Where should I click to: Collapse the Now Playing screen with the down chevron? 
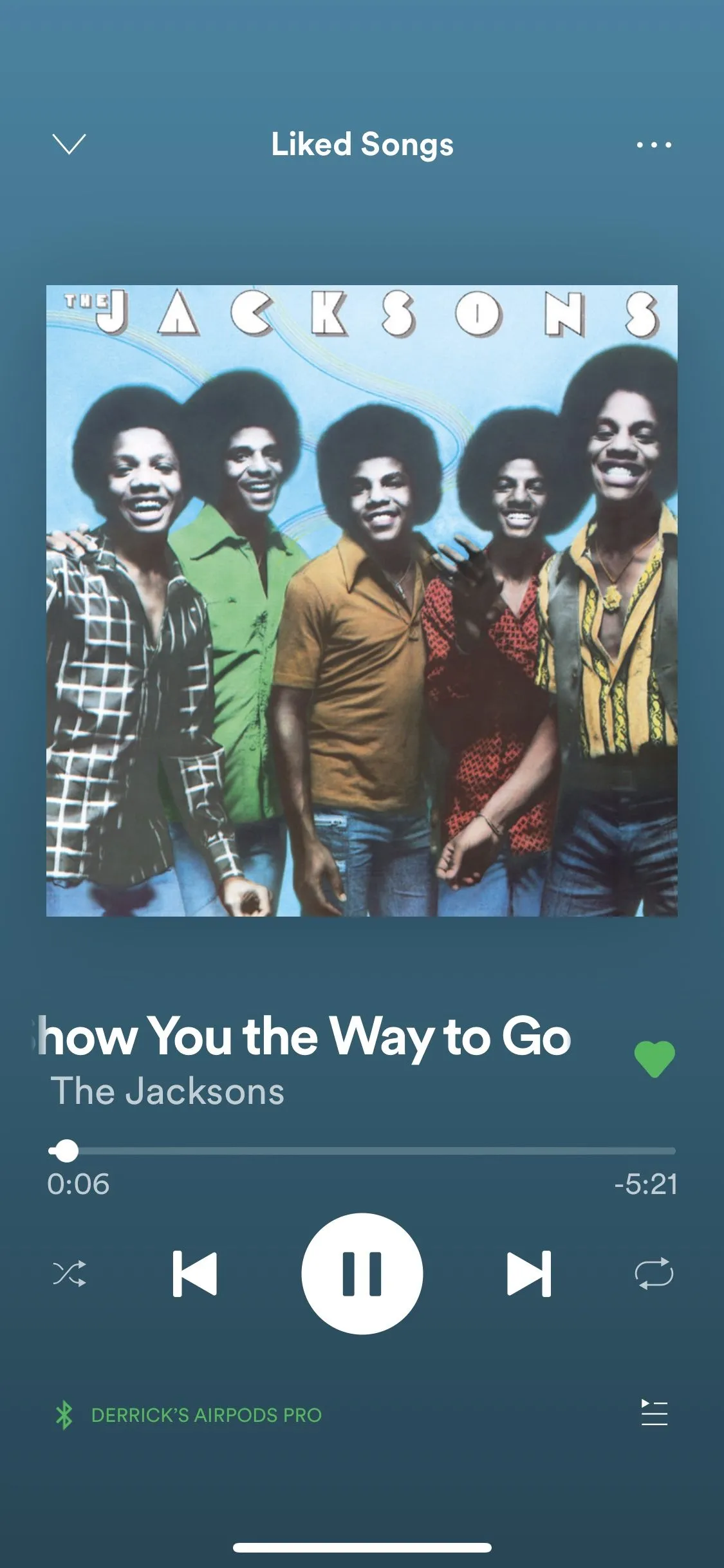pyautogui.click(x=68, y=144)
